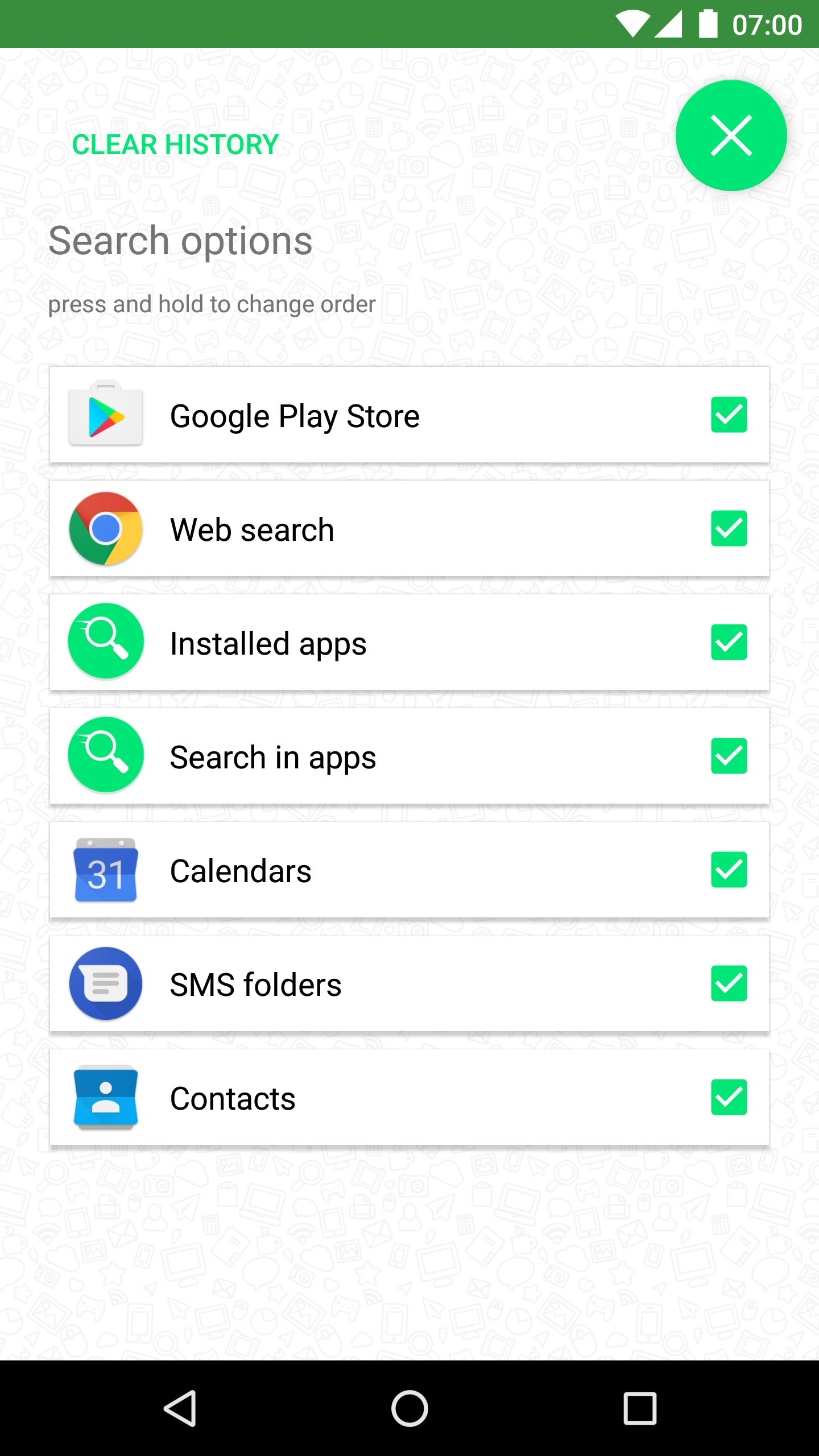Untick Search in apps
Screen dimensions: 819x1456
pos(729,756)
